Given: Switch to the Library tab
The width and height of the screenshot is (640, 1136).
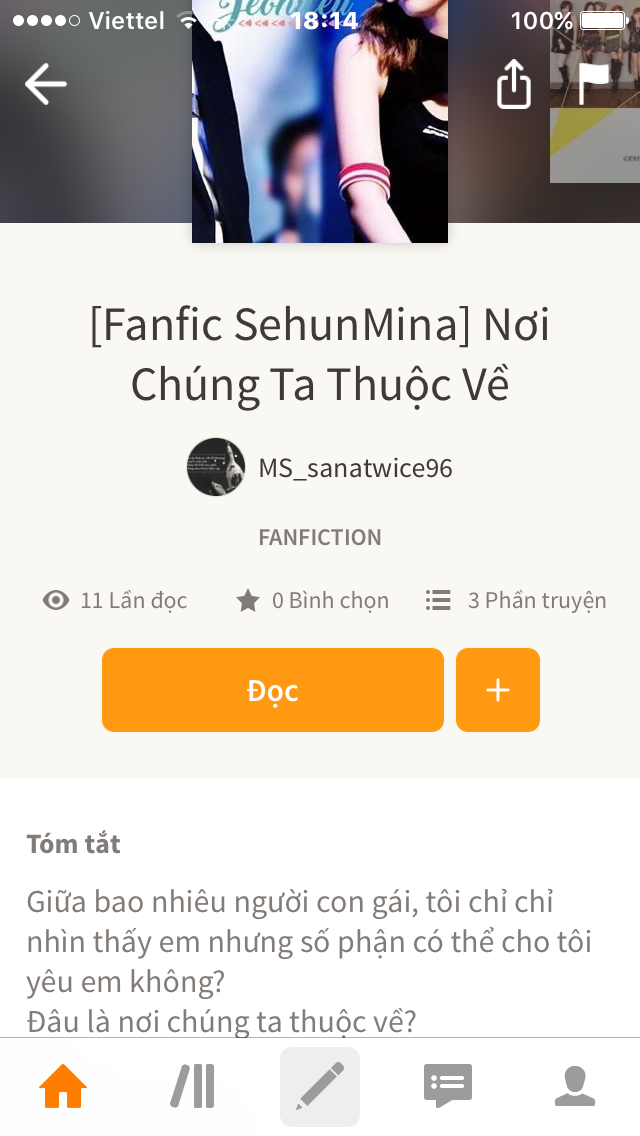Looking at the screenshot, I should coord(192,1087).
